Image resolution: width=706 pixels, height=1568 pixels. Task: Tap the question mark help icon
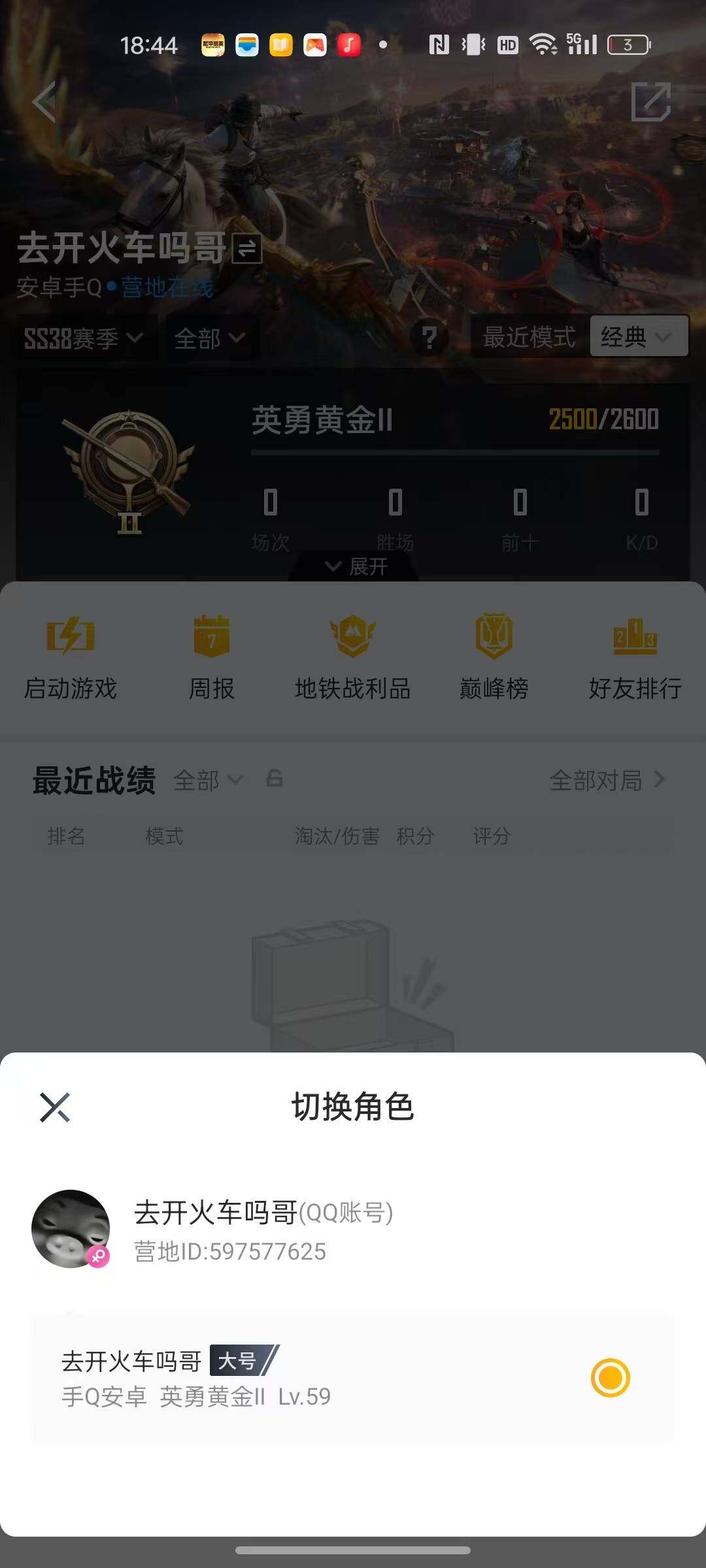pyautogui.click(x=429, y=337)
